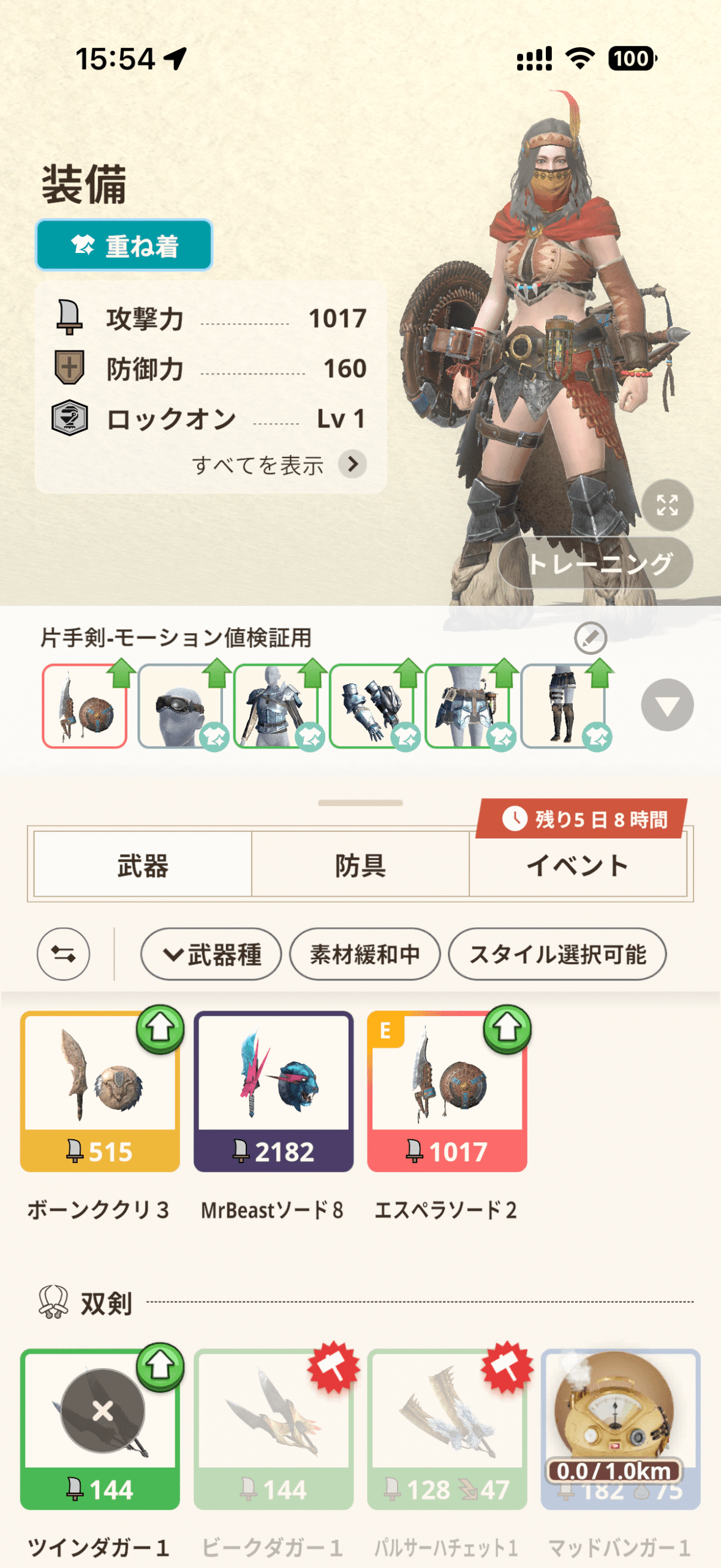This screenshot has height=1568, width=721.
Task: Tap the swap arrows sort icon
Action: point(63,954)
